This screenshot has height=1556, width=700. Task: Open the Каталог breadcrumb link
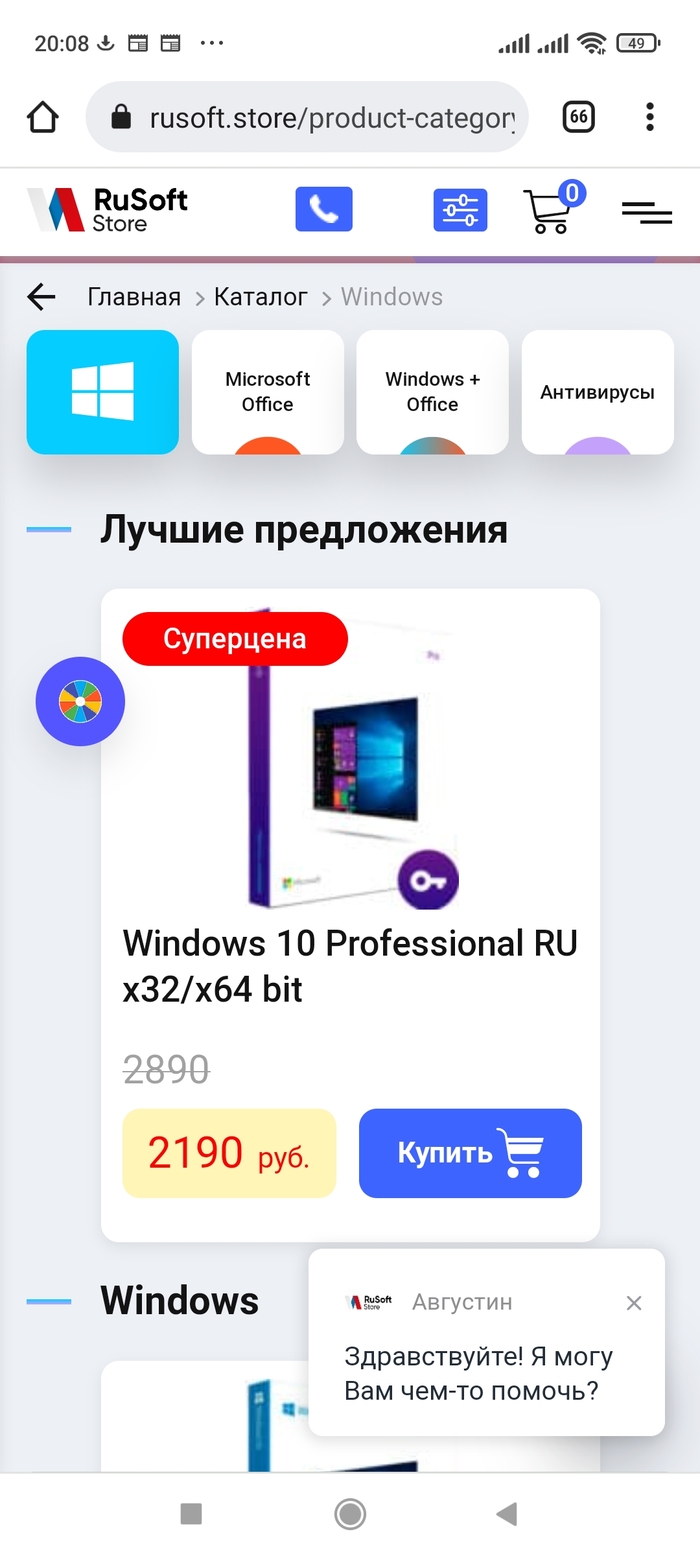click(260, 297)
